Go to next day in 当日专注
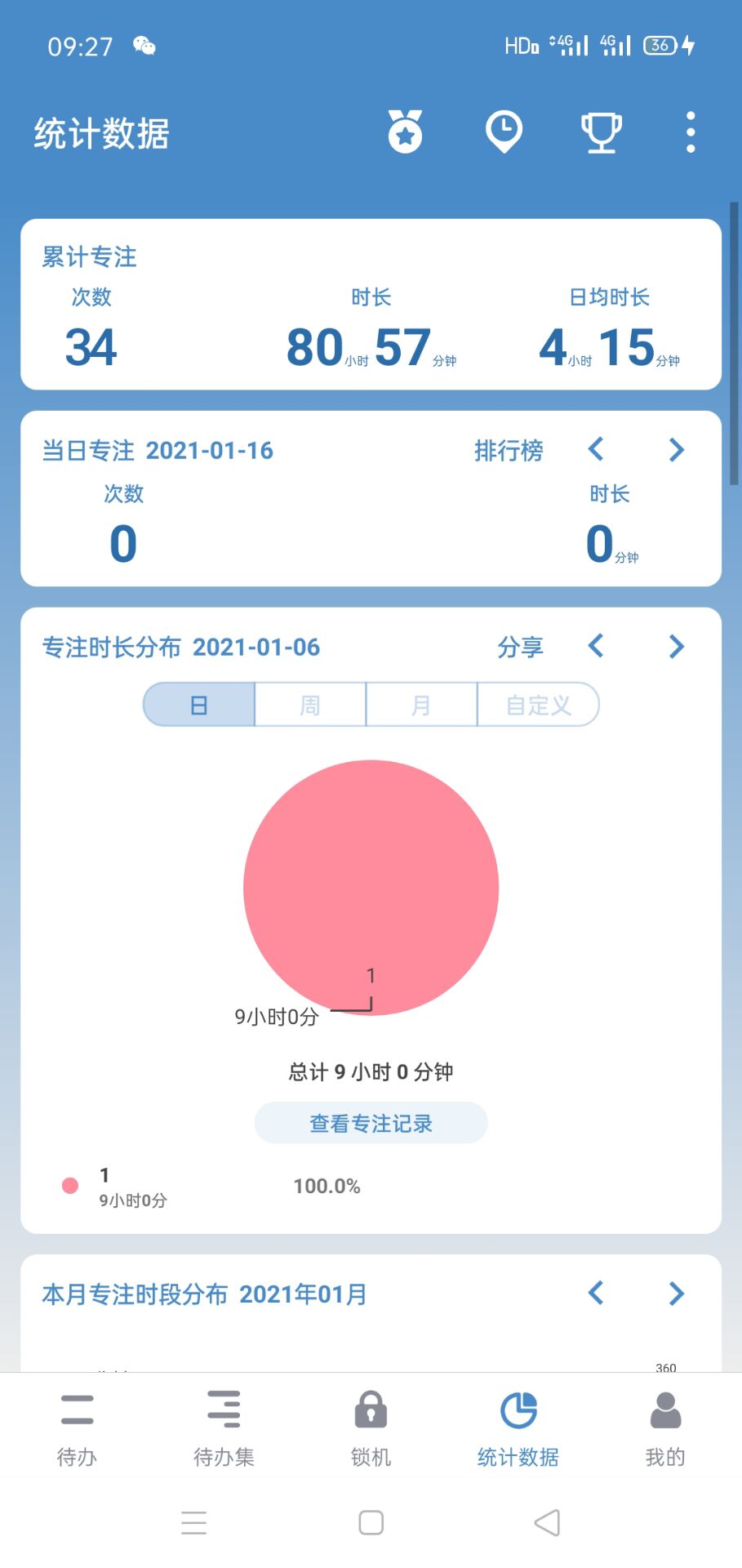Image resolution: width=742 pixels, height=1568 pixels. tap(676, 449)
